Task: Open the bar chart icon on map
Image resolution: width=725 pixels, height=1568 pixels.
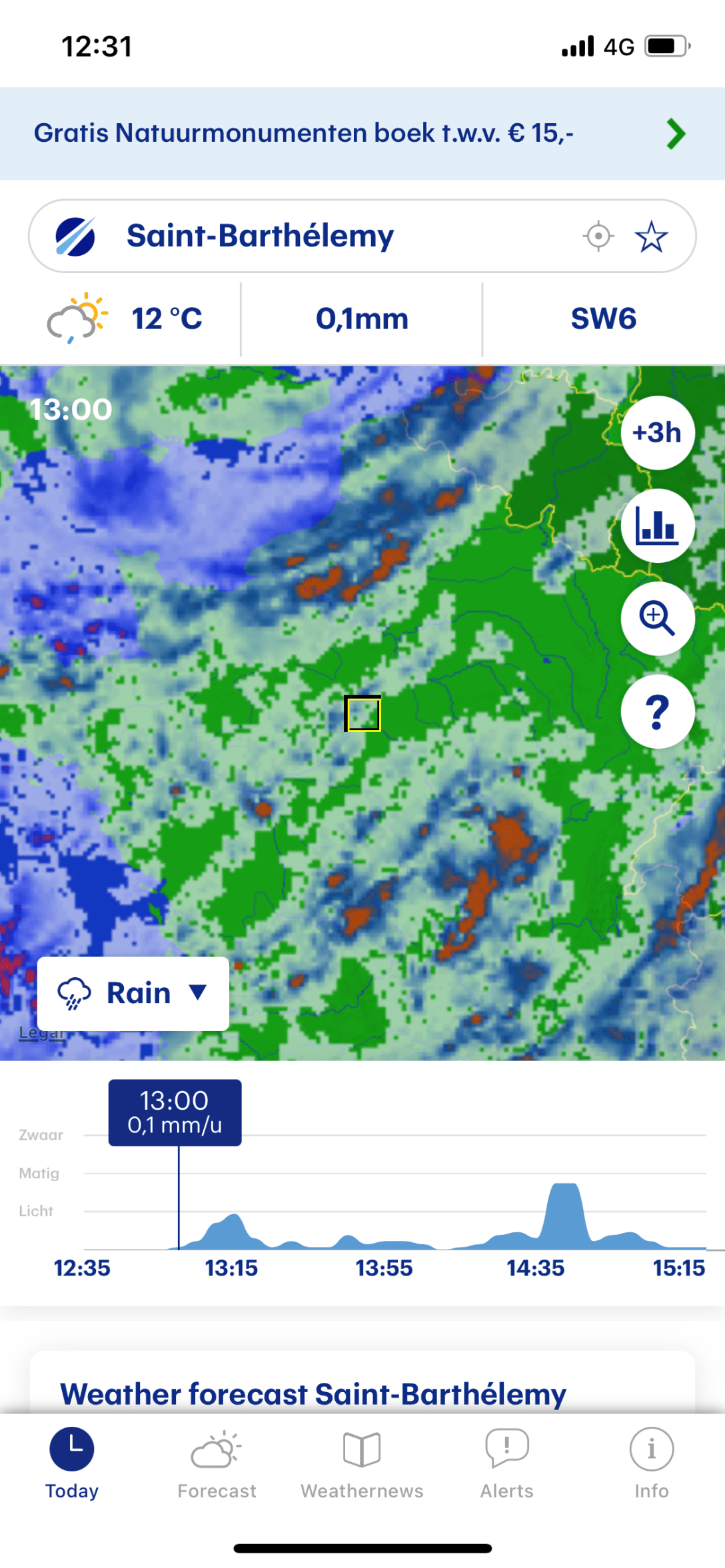Action: click(x=657, y=526)
